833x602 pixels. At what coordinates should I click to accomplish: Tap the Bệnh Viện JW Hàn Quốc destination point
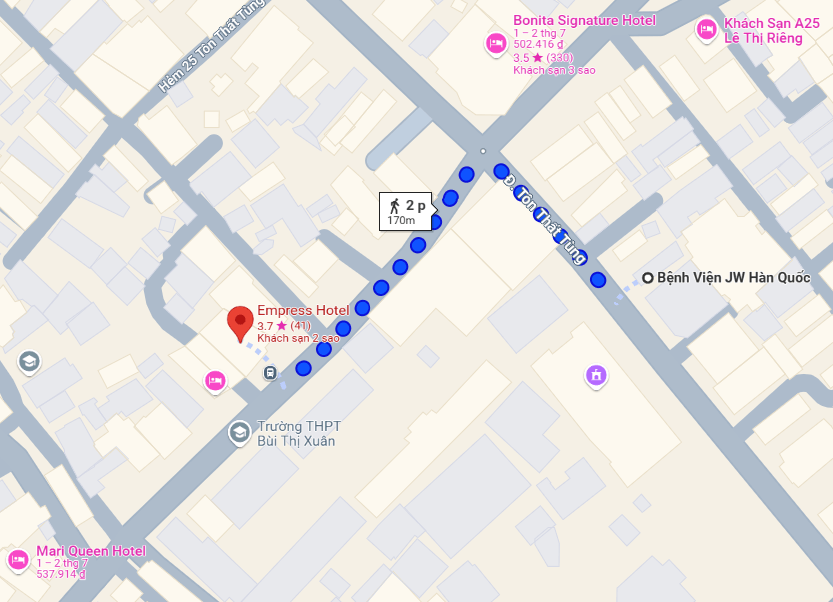[x=648, y=278]
